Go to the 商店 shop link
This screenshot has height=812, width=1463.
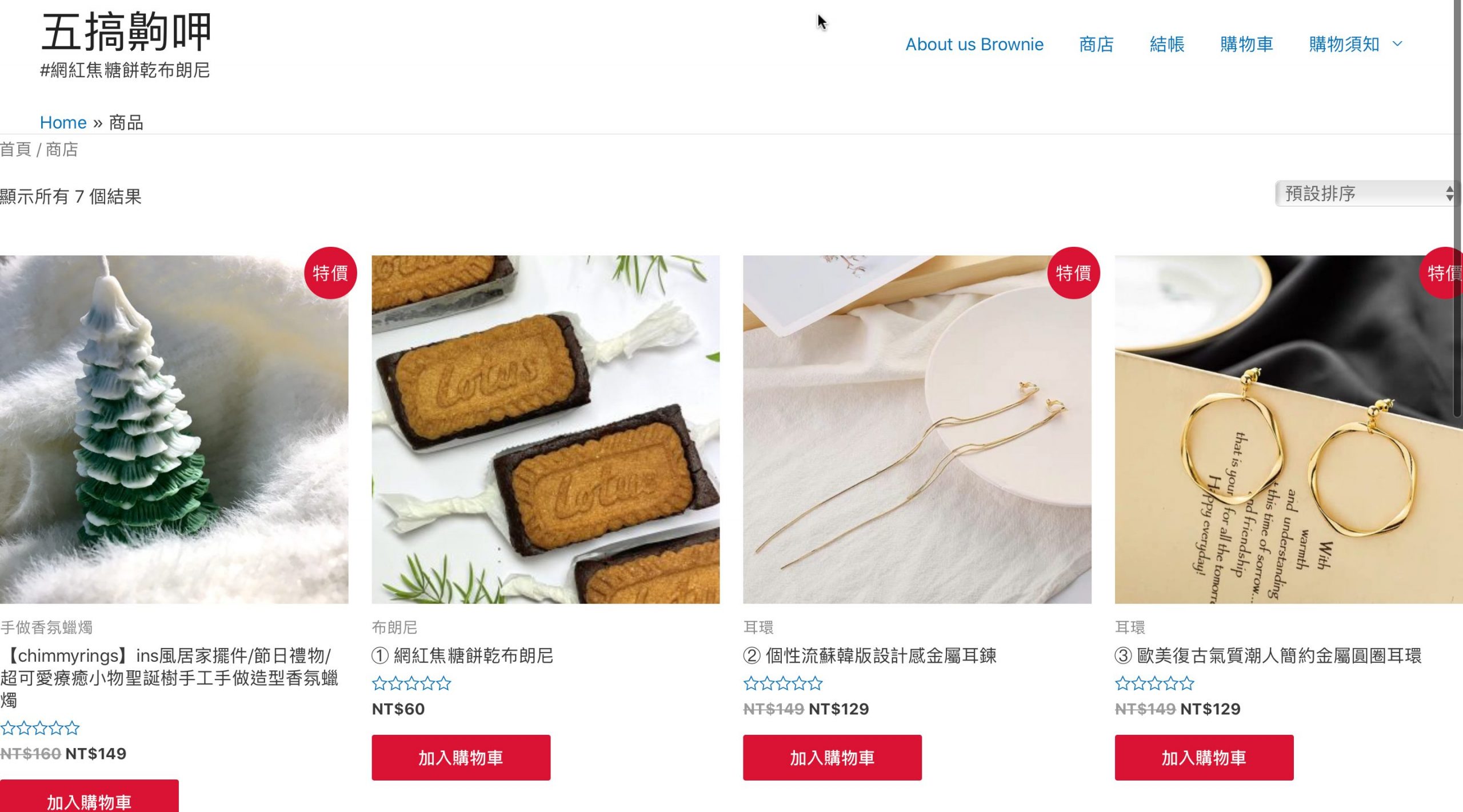pyautogui.click(x=1096, y=44)
